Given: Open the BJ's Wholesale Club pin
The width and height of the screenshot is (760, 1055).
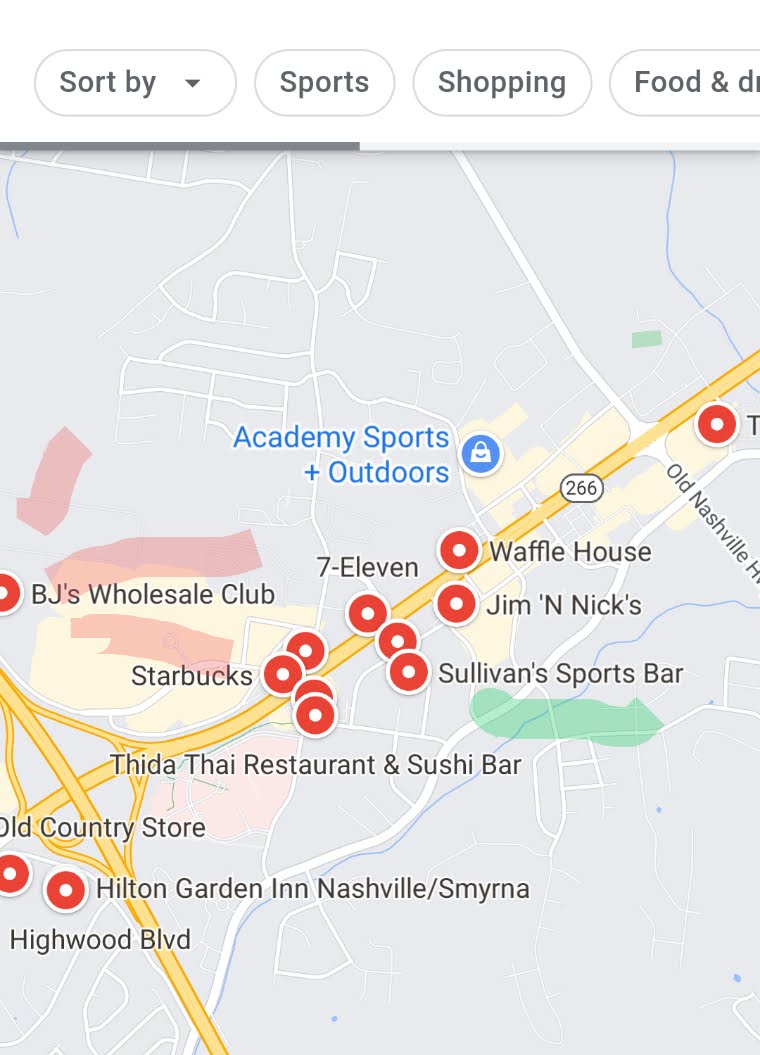Looking at the screenshot, I should 6,594.
